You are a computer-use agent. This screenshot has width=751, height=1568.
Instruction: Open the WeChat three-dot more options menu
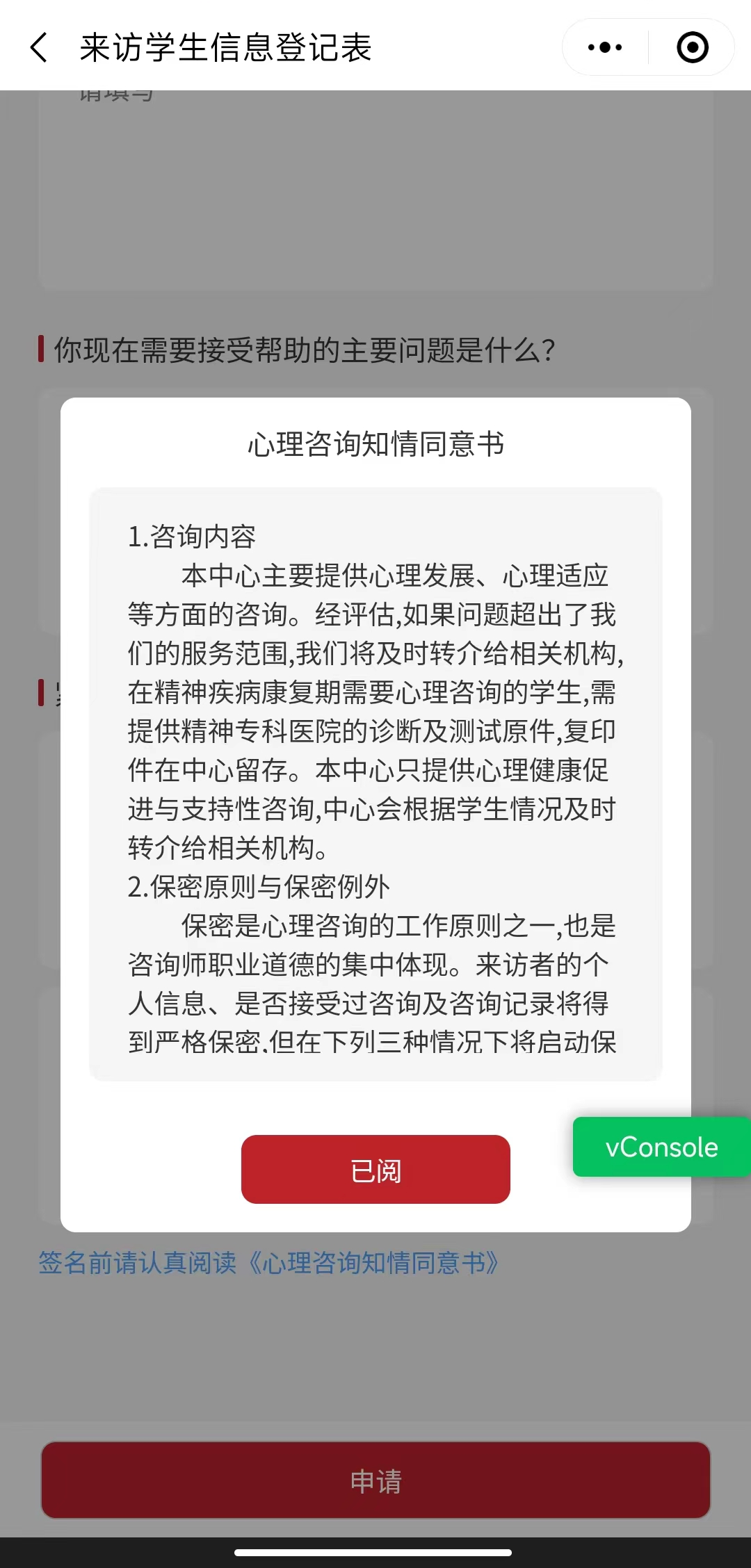[x=602, y=47]
